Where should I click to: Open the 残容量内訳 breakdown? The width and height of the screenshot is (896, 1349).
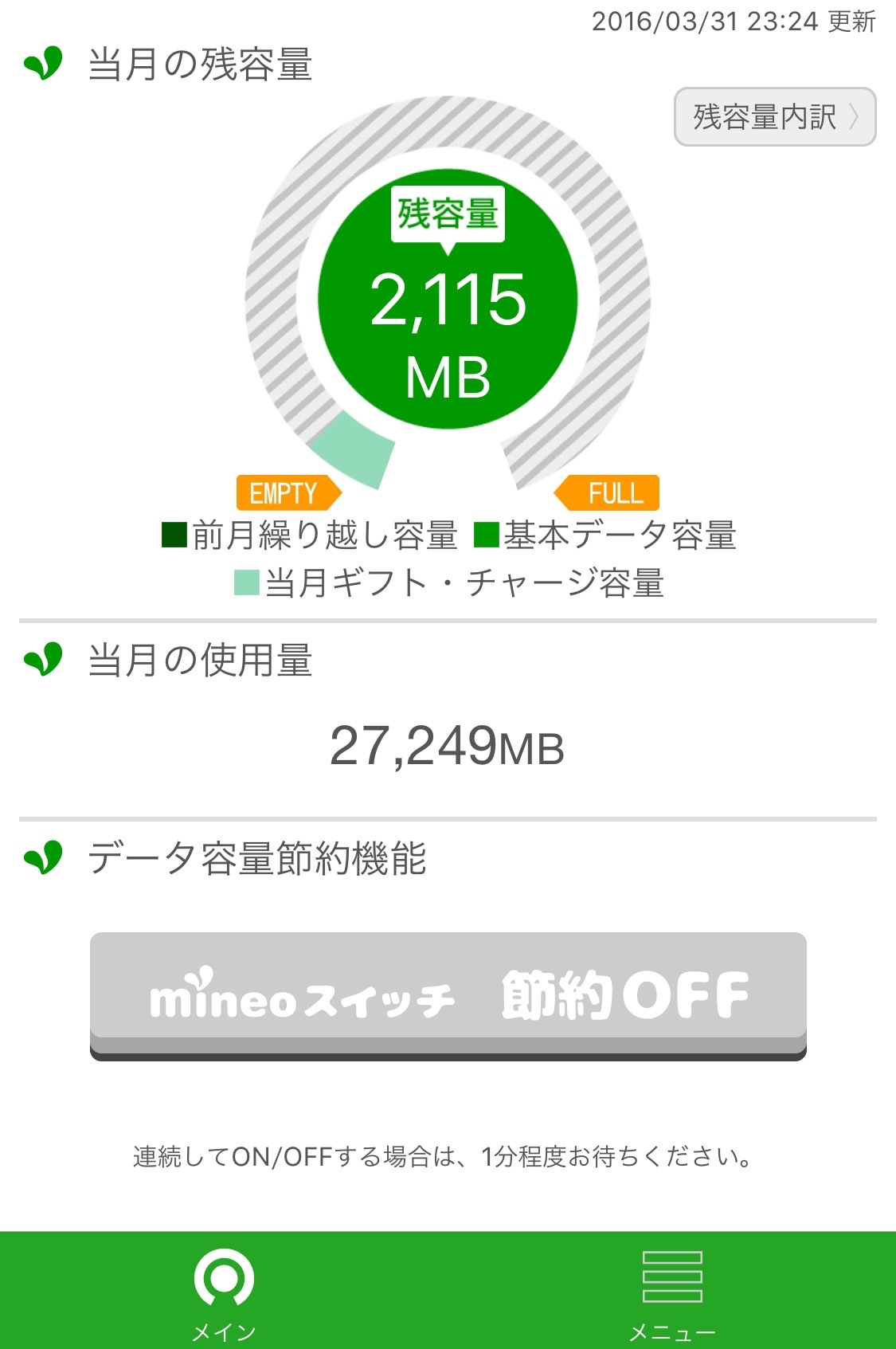(x=774, y=117)
